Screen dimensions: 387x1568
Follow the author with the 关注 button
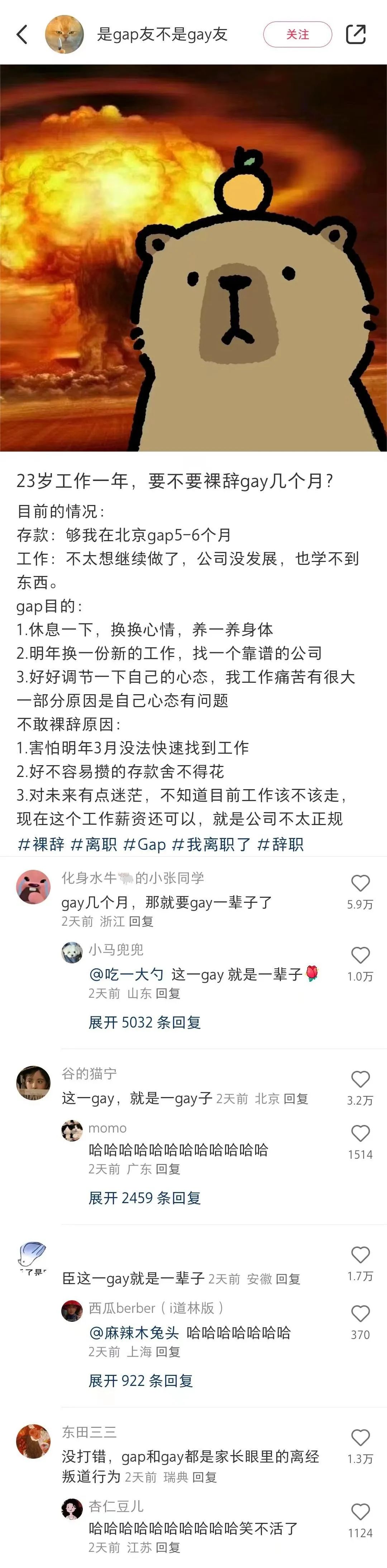tap(297, 35)
